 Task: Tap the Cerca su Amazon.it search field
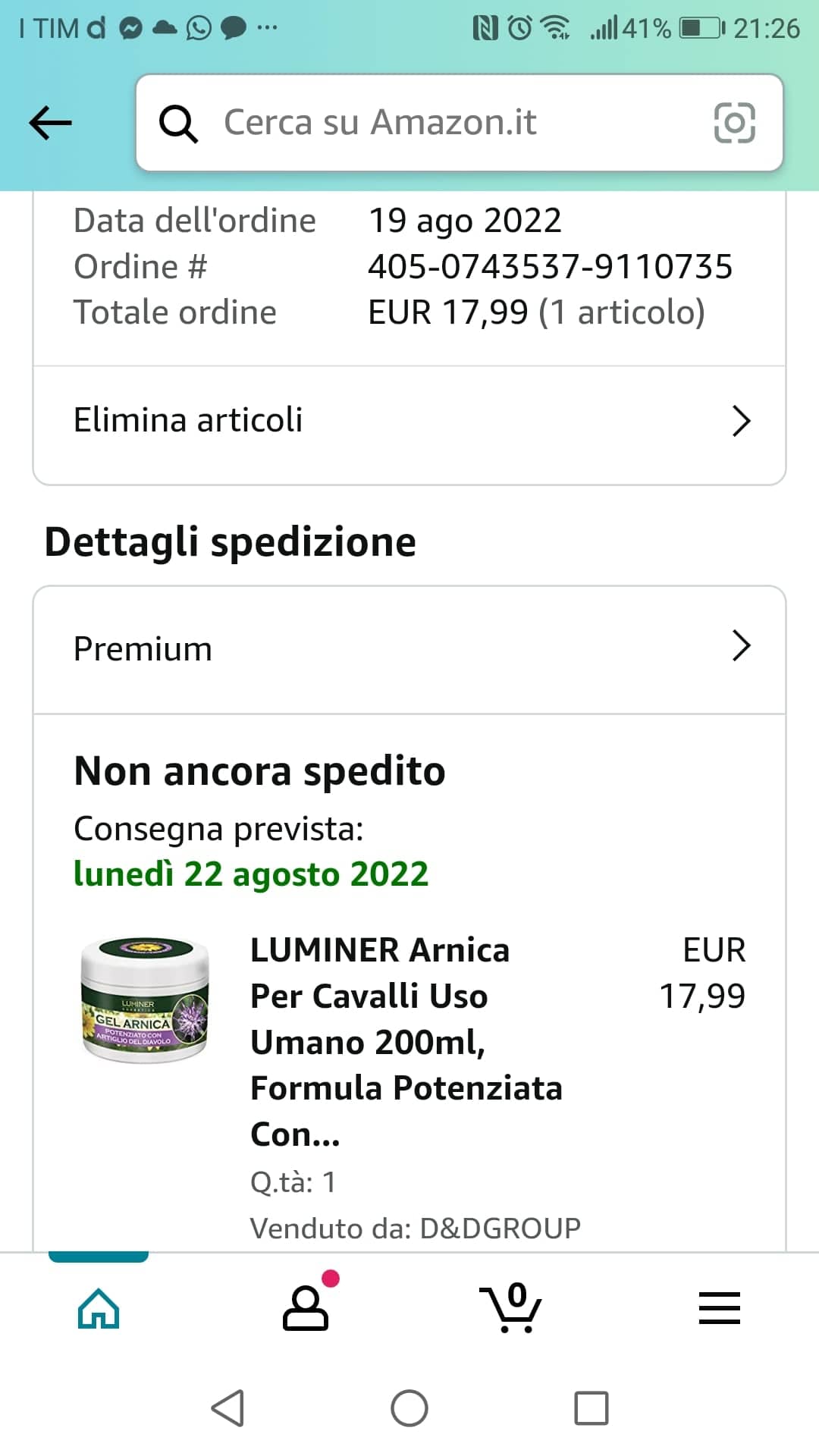point(425,123)
